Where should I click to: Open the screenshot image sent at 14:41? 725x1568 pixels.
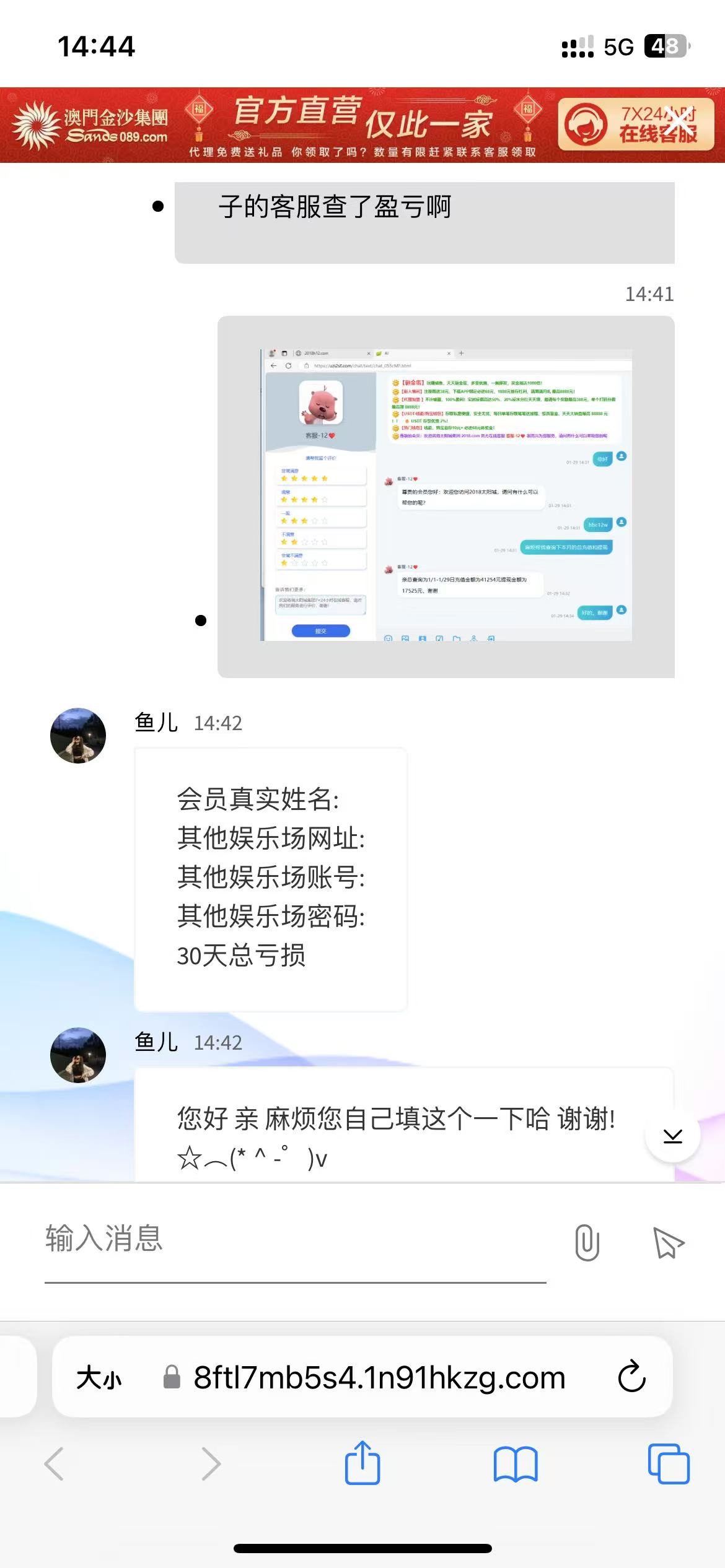point(446,495)
